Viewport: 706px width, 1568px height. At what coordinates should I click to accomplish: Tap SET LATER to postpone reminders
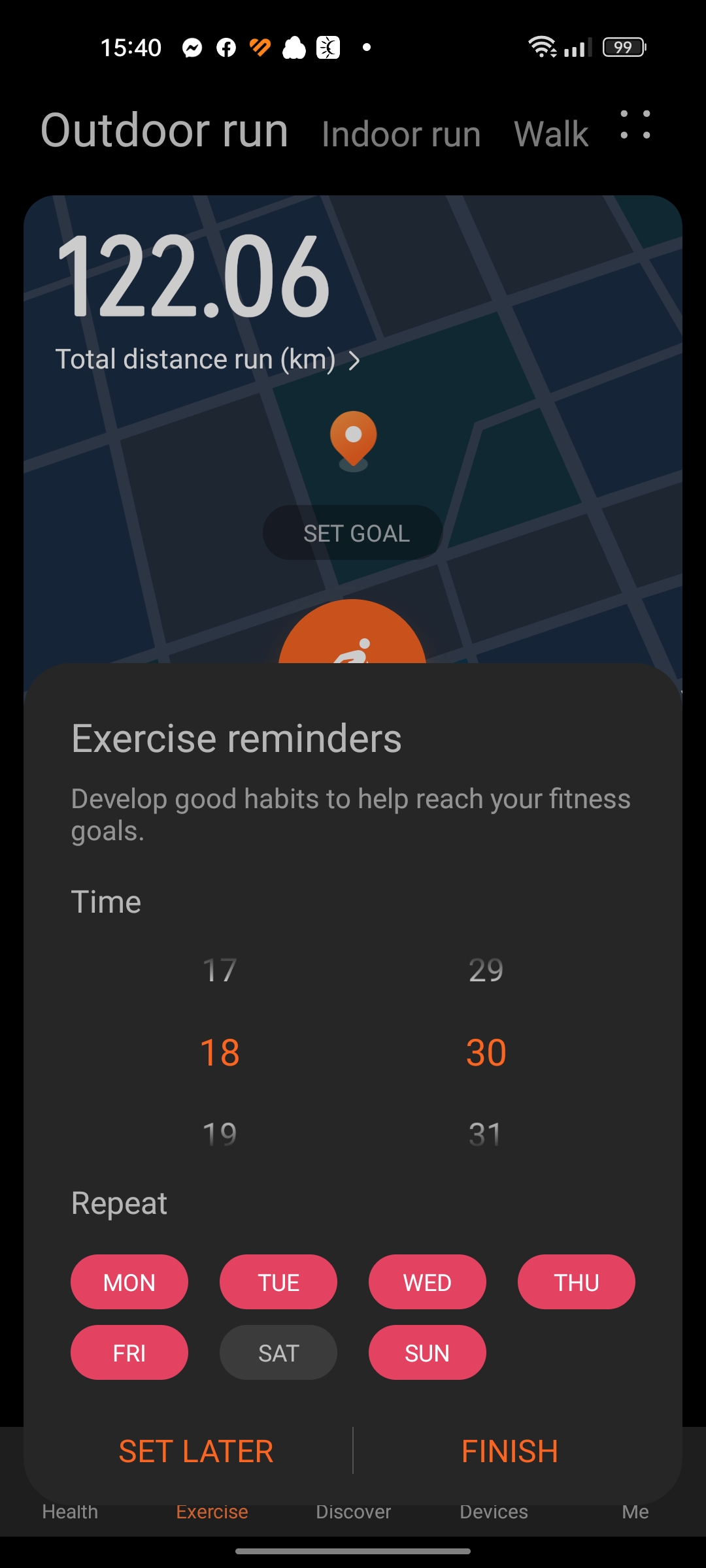(x=196, y=1452)
